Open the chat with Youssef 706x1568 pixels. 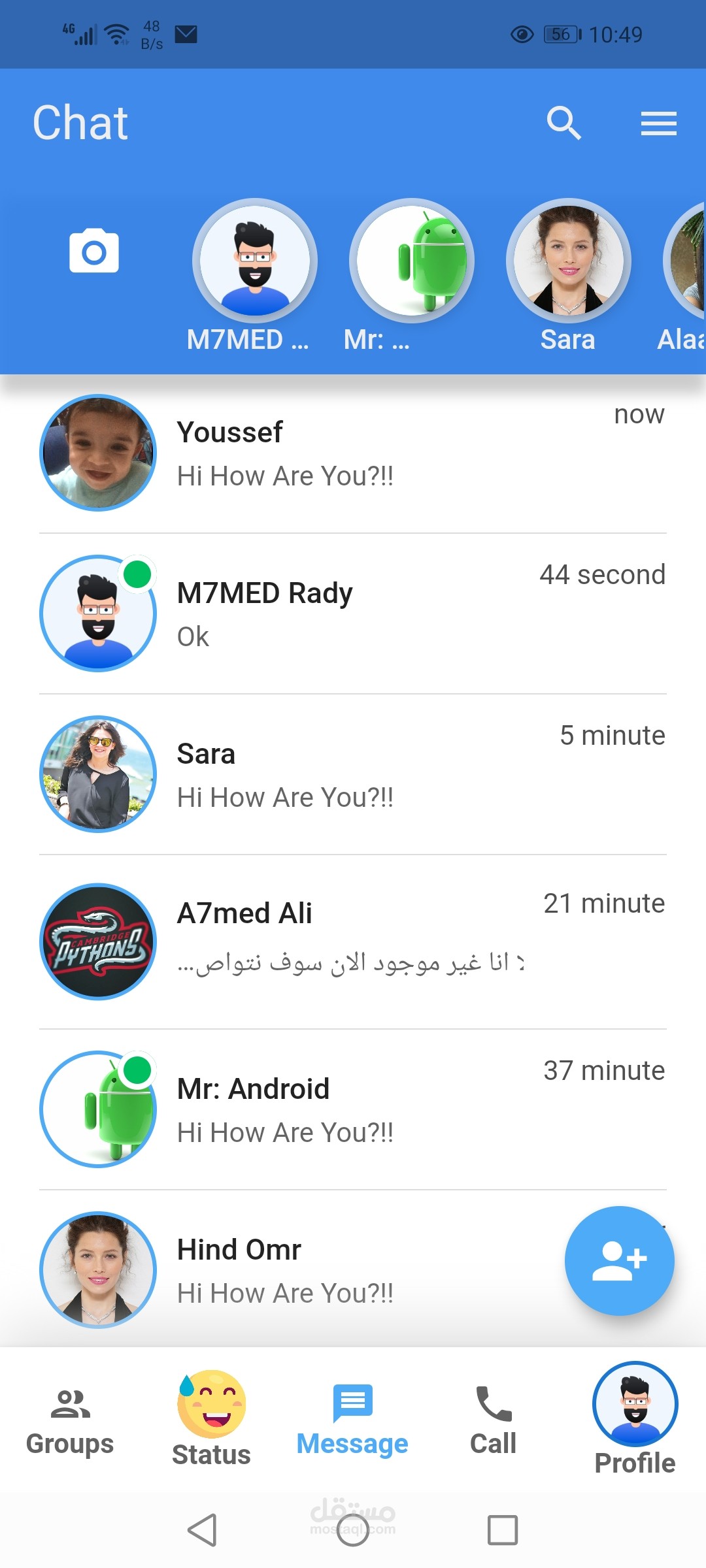coord(353,453)
